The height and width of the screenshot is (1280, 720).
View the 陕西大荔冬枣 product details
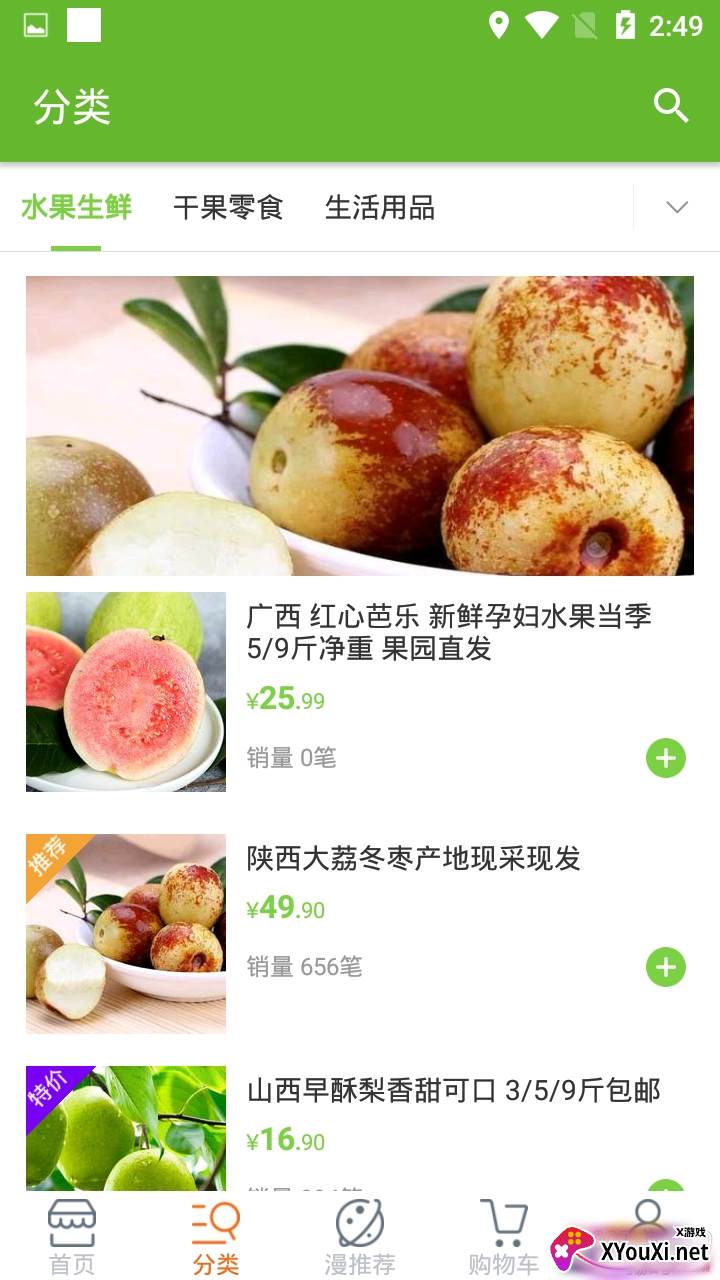point(413,858)
